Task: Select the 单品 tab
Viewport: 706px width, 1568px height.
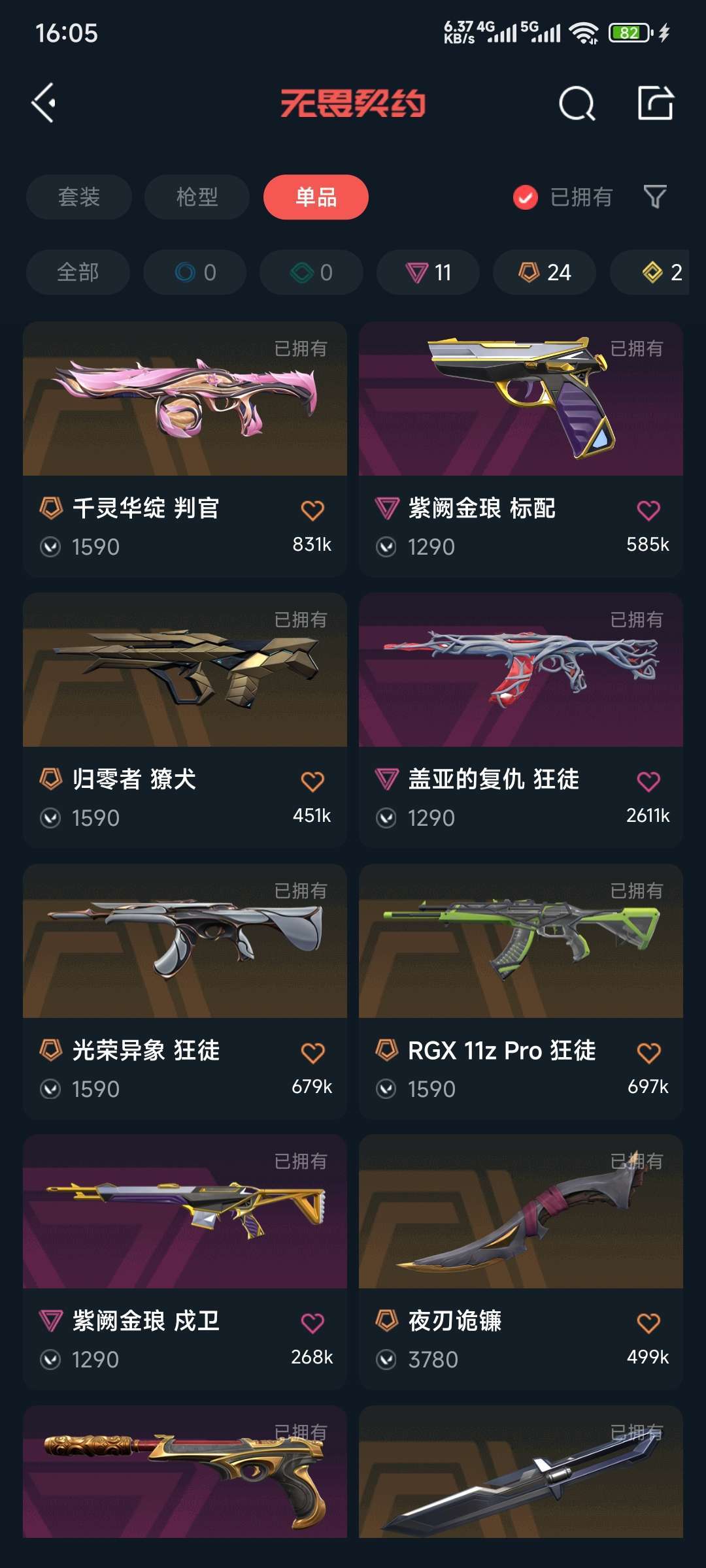Action: click(x=316, y=197)
